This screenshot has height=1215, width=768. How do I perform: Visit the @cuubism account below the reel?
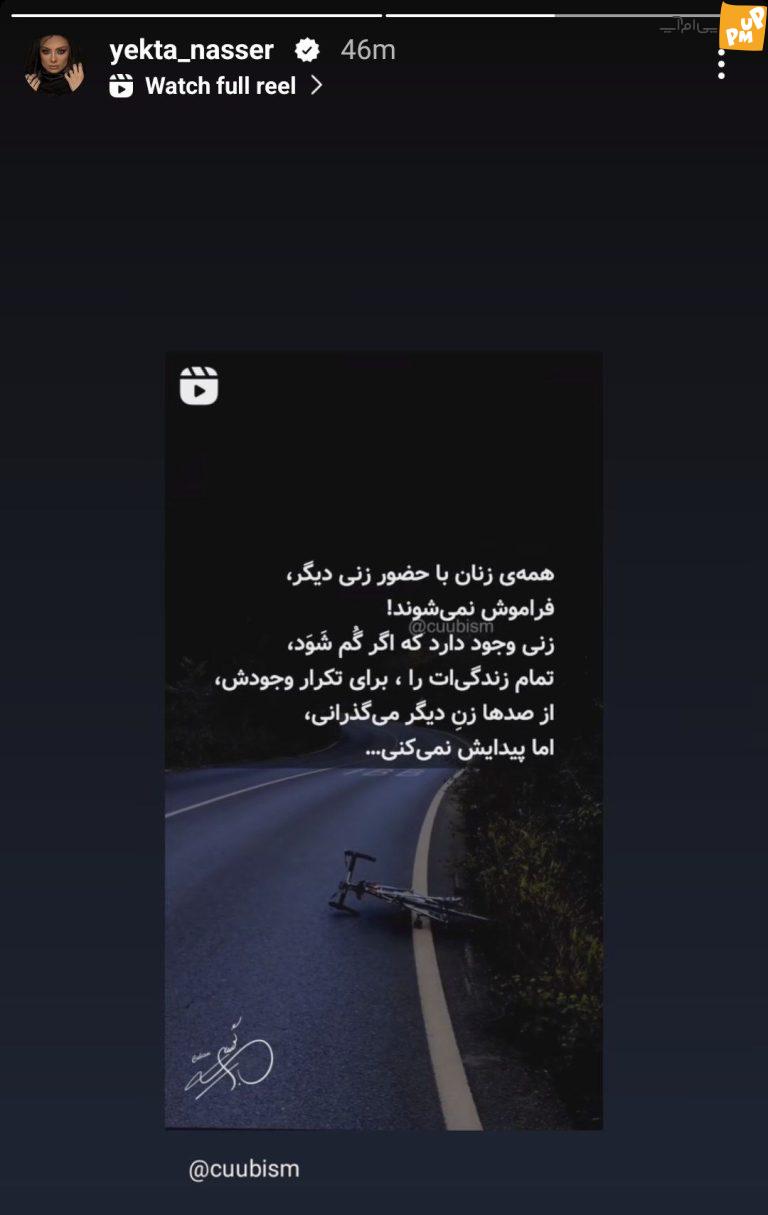click(244, 1168)
